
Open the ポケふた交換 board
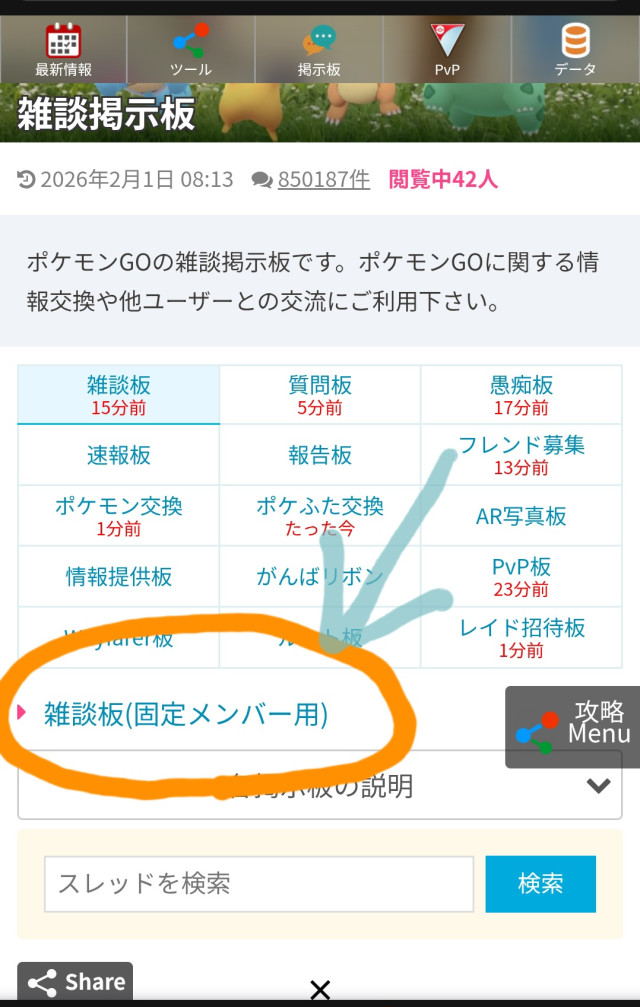click(x=320, y=515)
